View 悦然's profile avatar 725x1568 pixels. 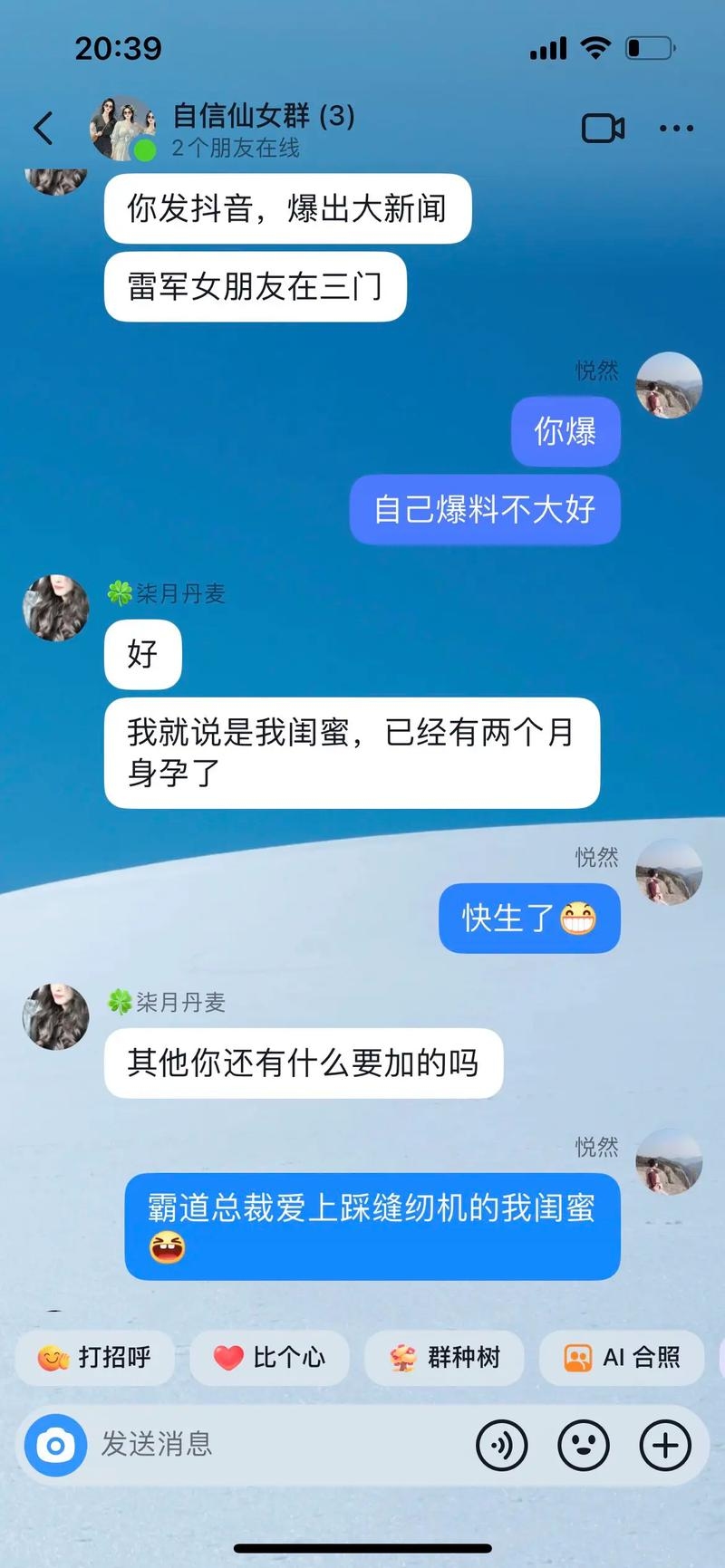670,385
